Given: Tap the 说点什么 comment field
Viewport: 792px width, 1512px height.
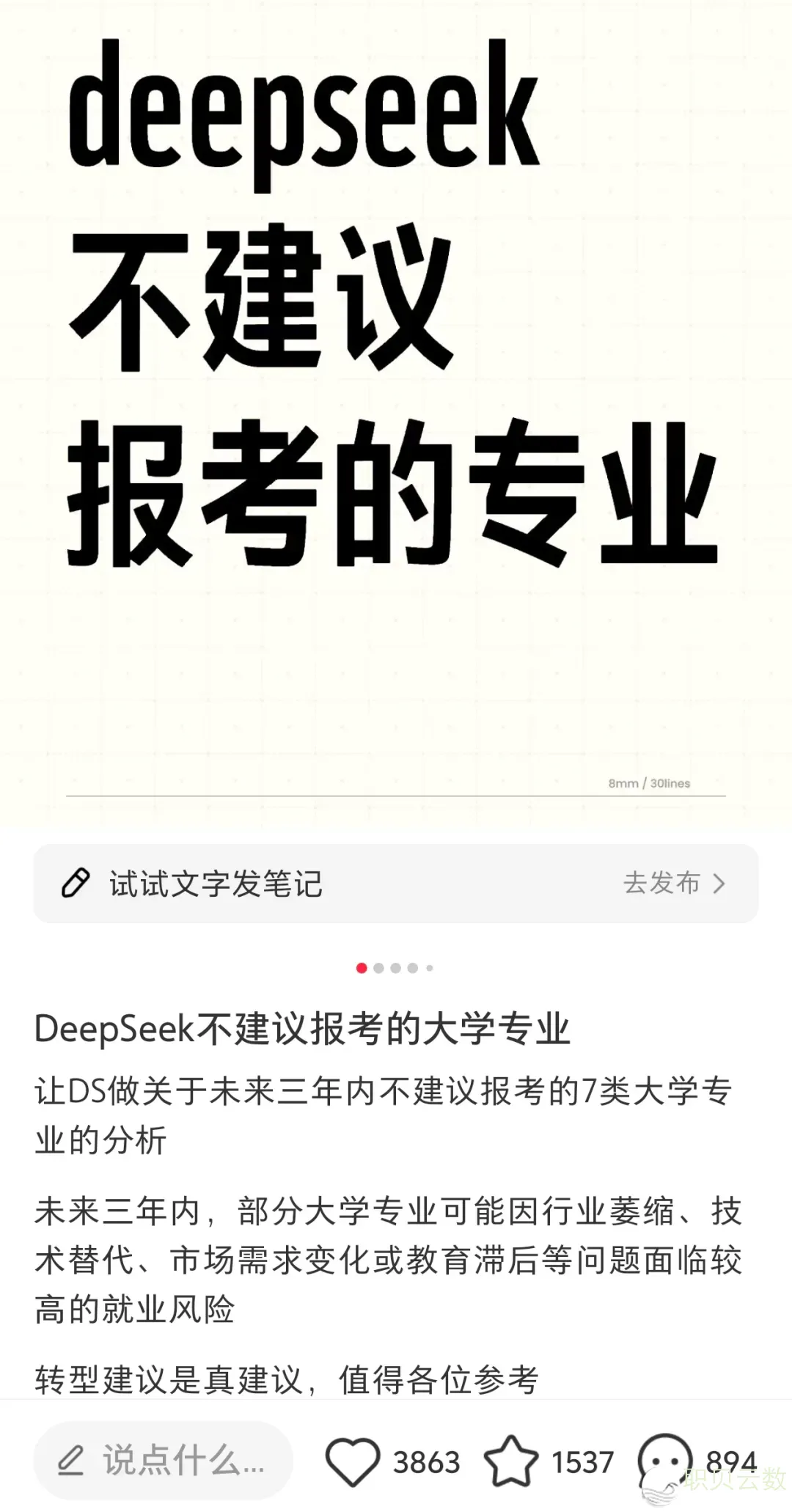Looking at the screenshot, I should coord(164,1461).
